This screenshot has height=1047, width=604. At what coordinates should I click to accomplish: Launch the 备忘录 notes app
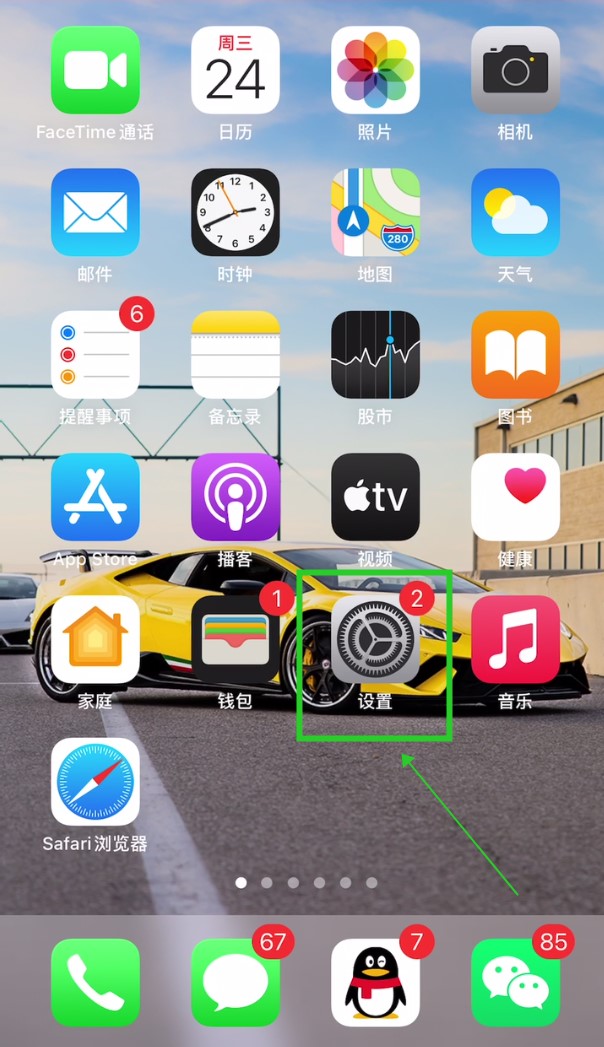tap(235, 354)
